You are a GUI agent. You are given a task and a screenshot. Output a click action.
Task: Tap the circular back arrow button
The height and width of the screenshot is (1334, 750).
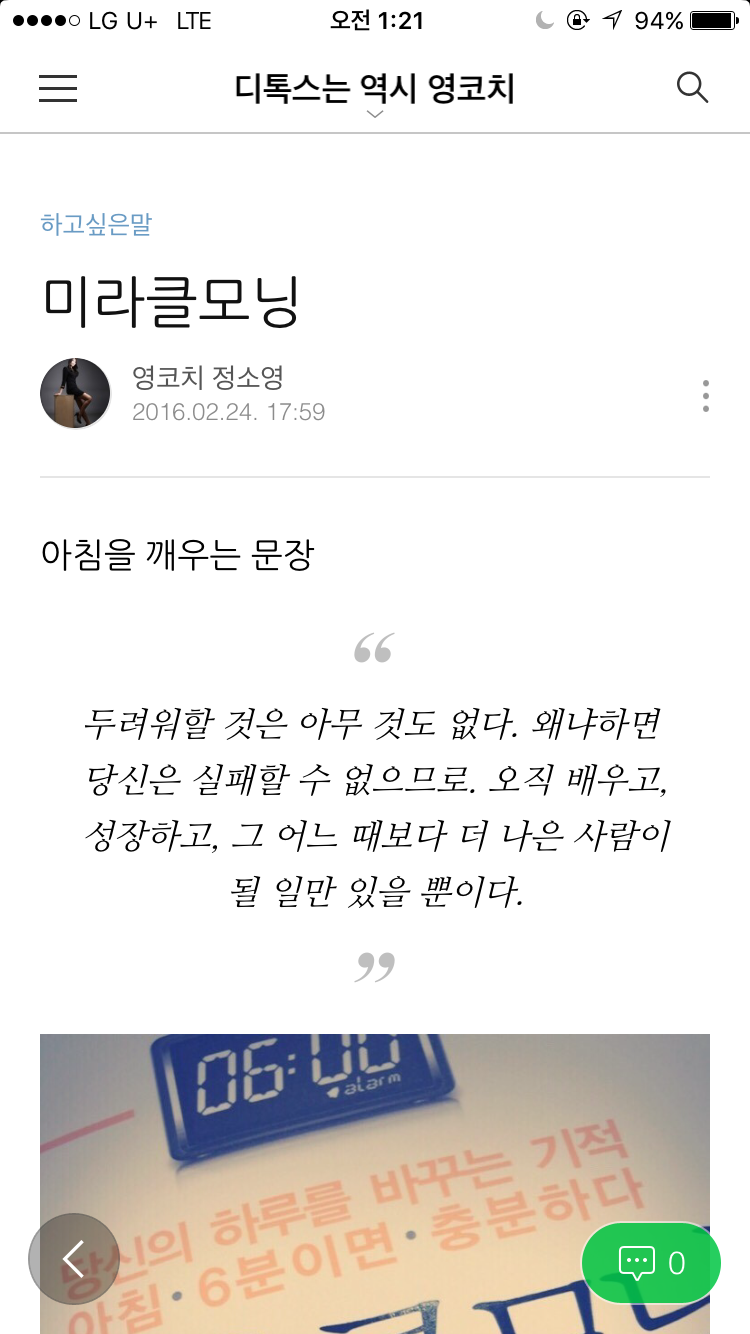(74, 1258)
